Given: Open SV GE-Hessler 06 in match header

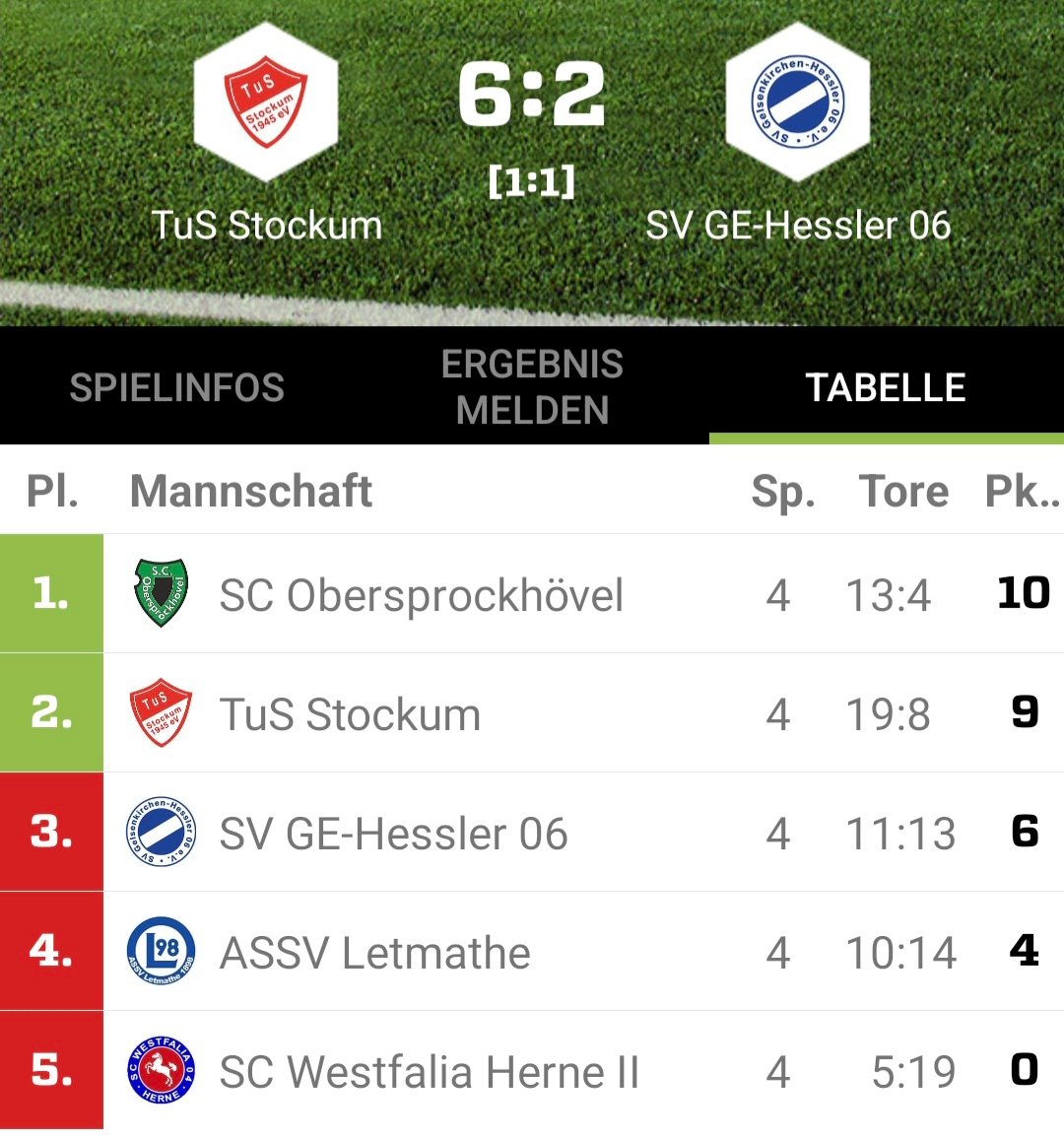Looking at the screenshot, I should pos(798,138).
